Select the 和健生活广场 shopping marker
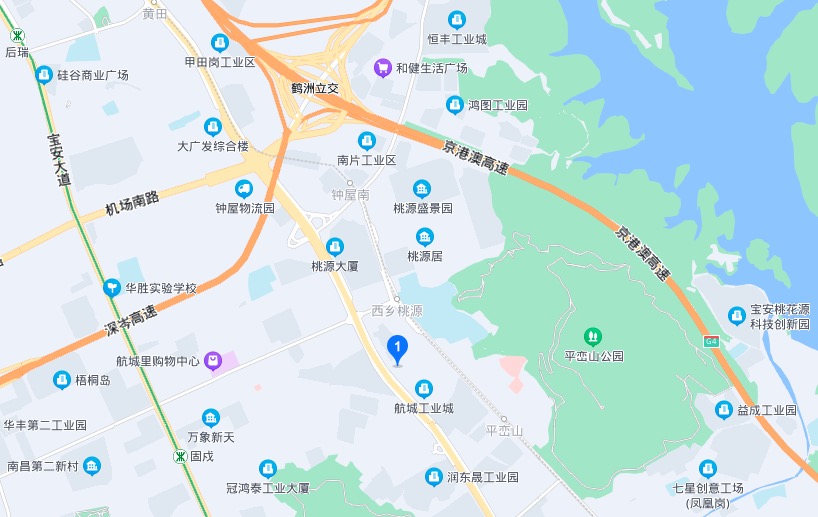The width and height of the screenshot is (818, 517). (x=382, y=68)
